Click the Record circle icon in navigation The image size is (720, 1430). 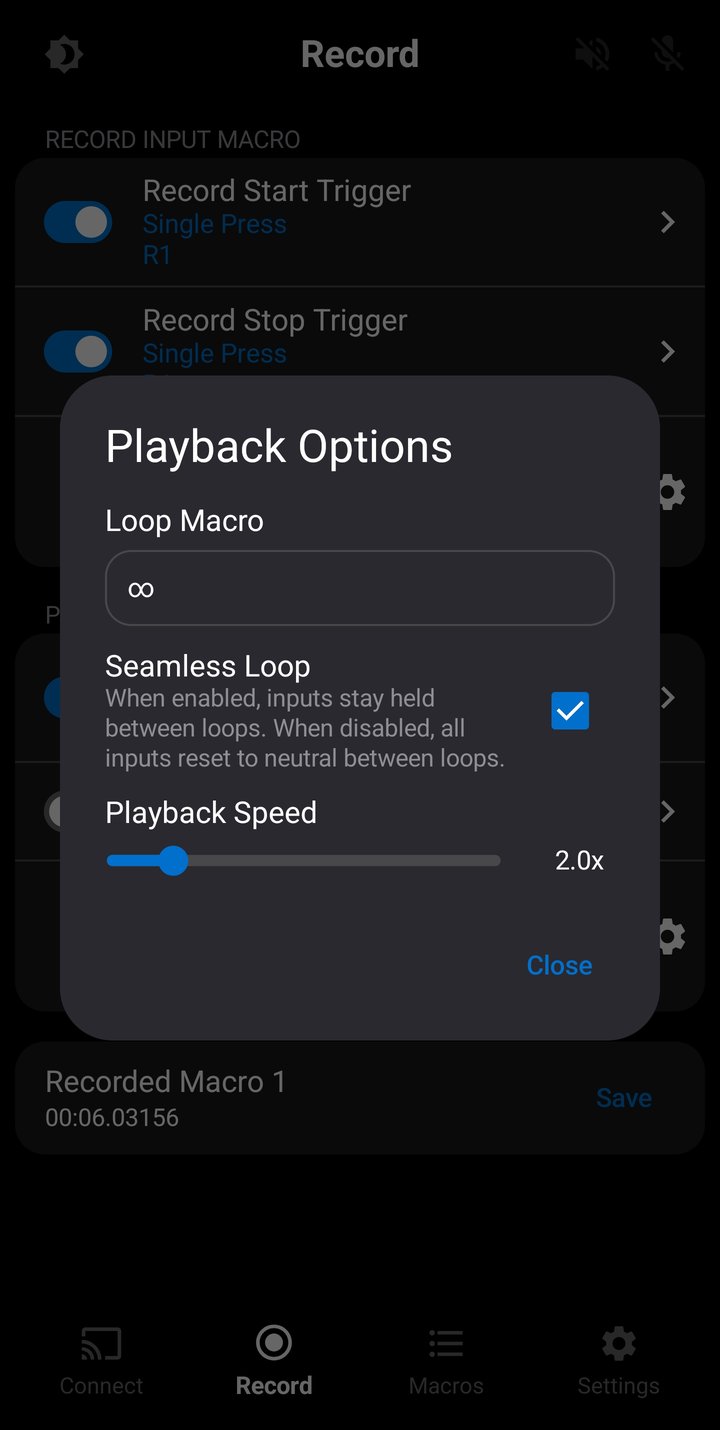273,1344
